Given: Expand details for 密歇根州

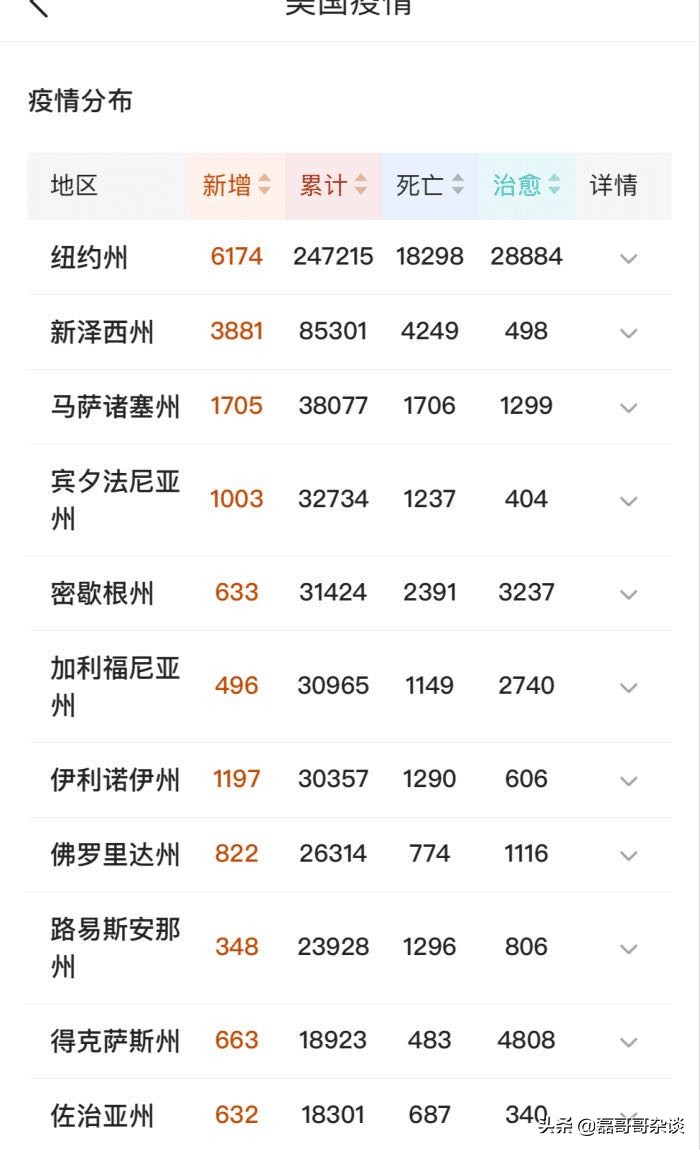Looking at the screenshot, I should [628, 594].
